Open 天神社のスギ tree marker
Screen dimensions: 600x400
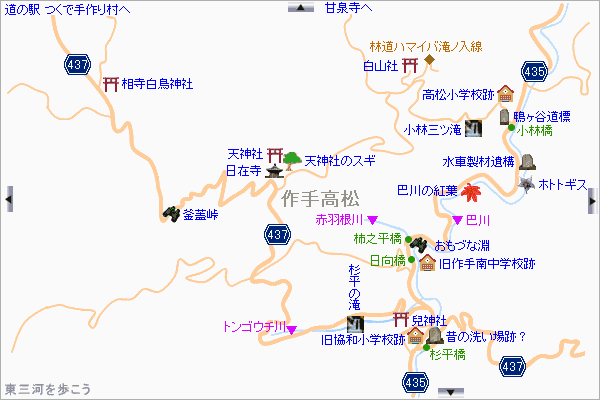(292, 160)
